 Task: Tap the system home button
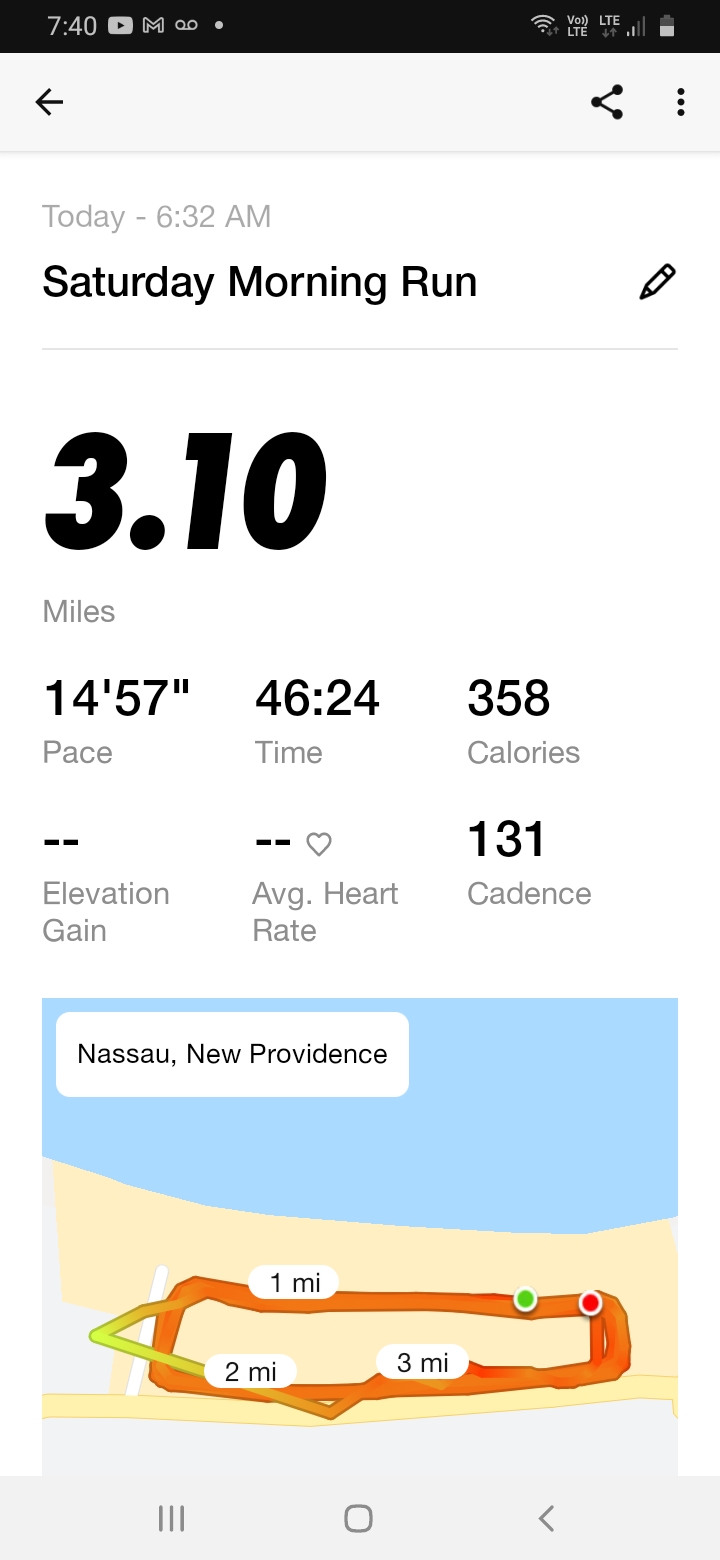tap(358, 1518)
